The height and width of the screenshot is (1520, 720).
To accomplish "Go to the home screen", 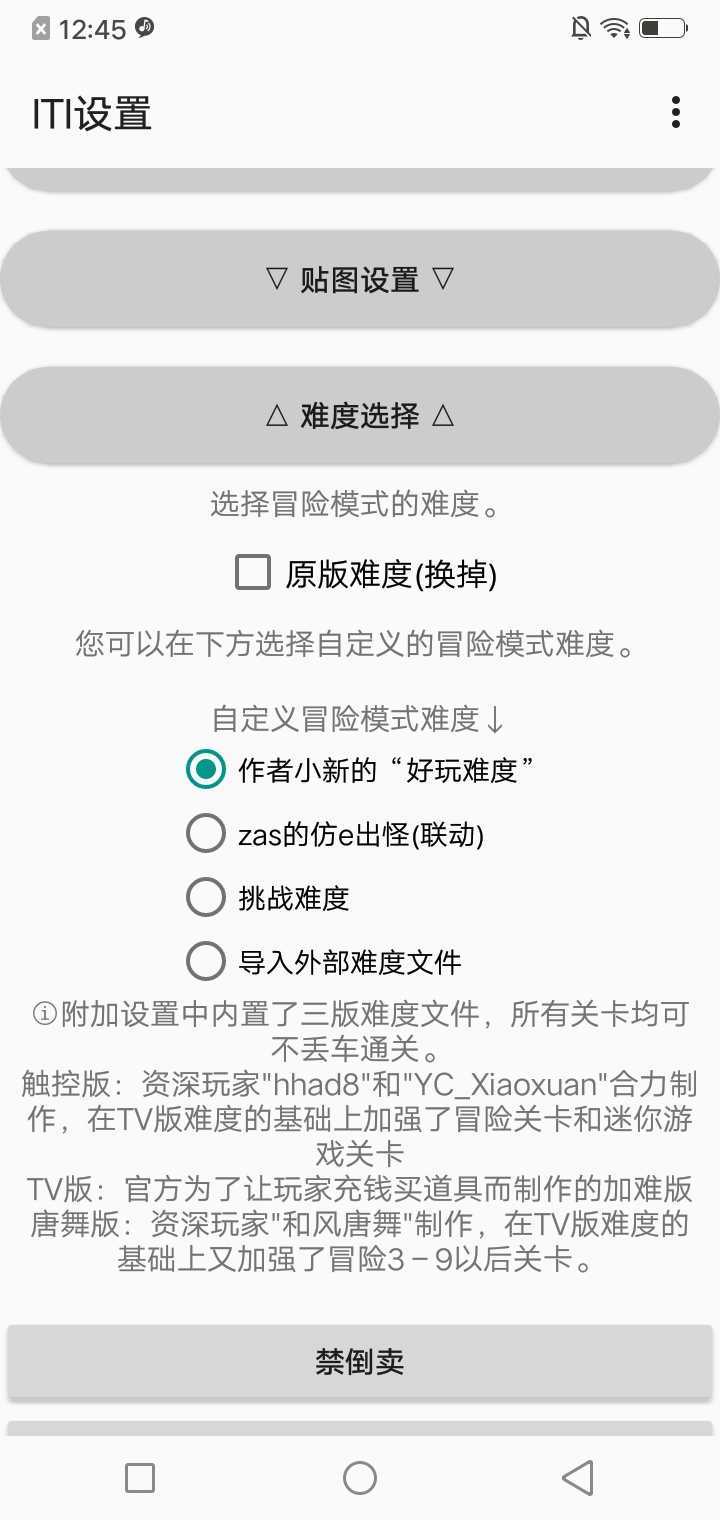I will [x=360, y=1477].
